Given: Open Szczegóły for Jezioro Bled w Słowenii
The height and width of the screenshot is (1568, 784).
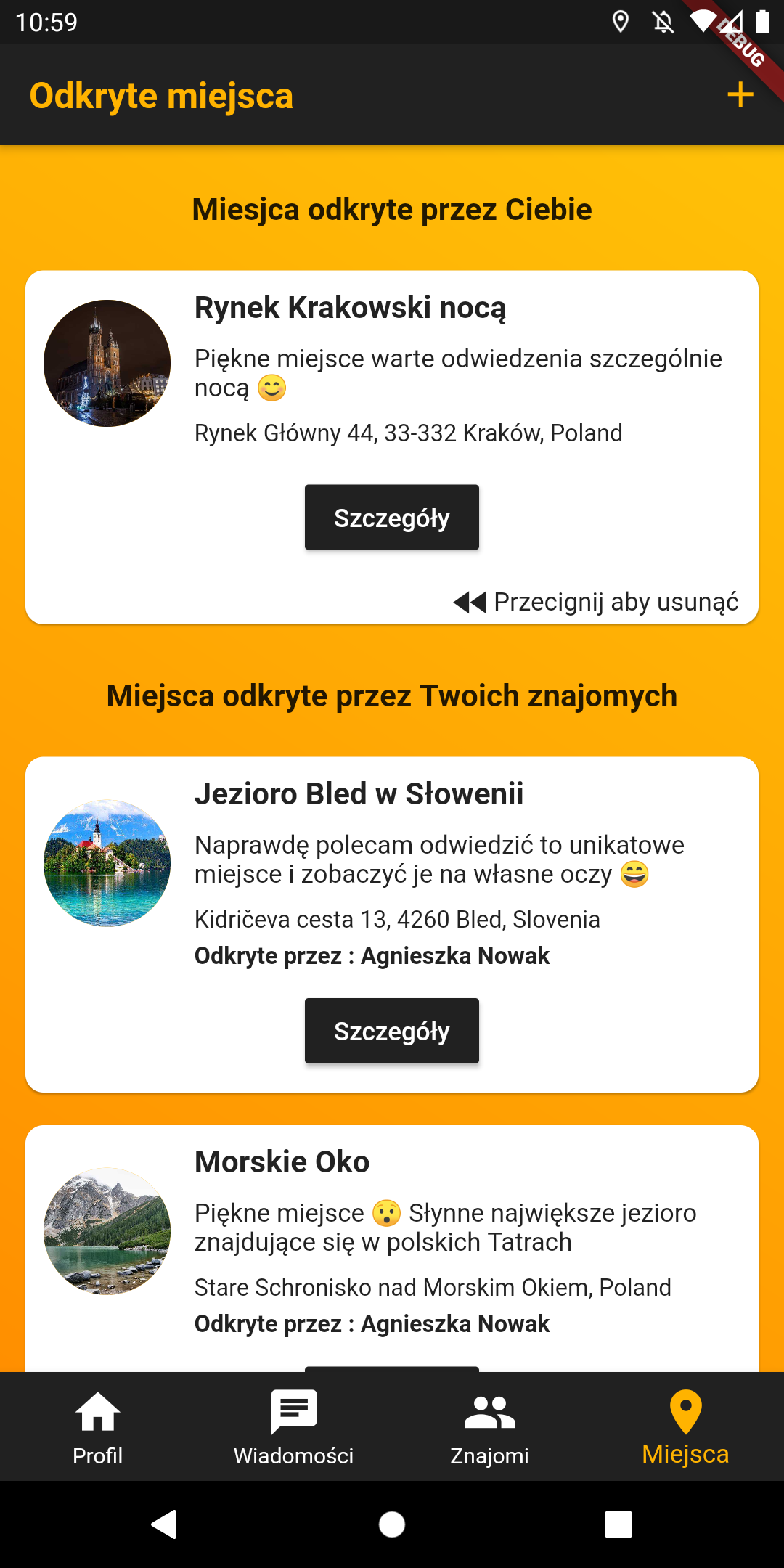Looking at the screenshot, I should 391,1030.
